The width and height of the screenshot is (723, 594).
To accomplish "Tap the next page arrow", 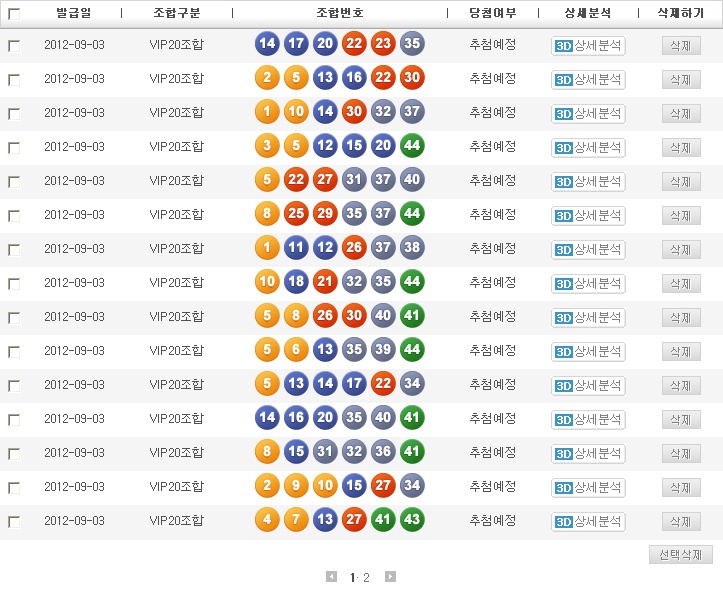I will pos(390,577).
